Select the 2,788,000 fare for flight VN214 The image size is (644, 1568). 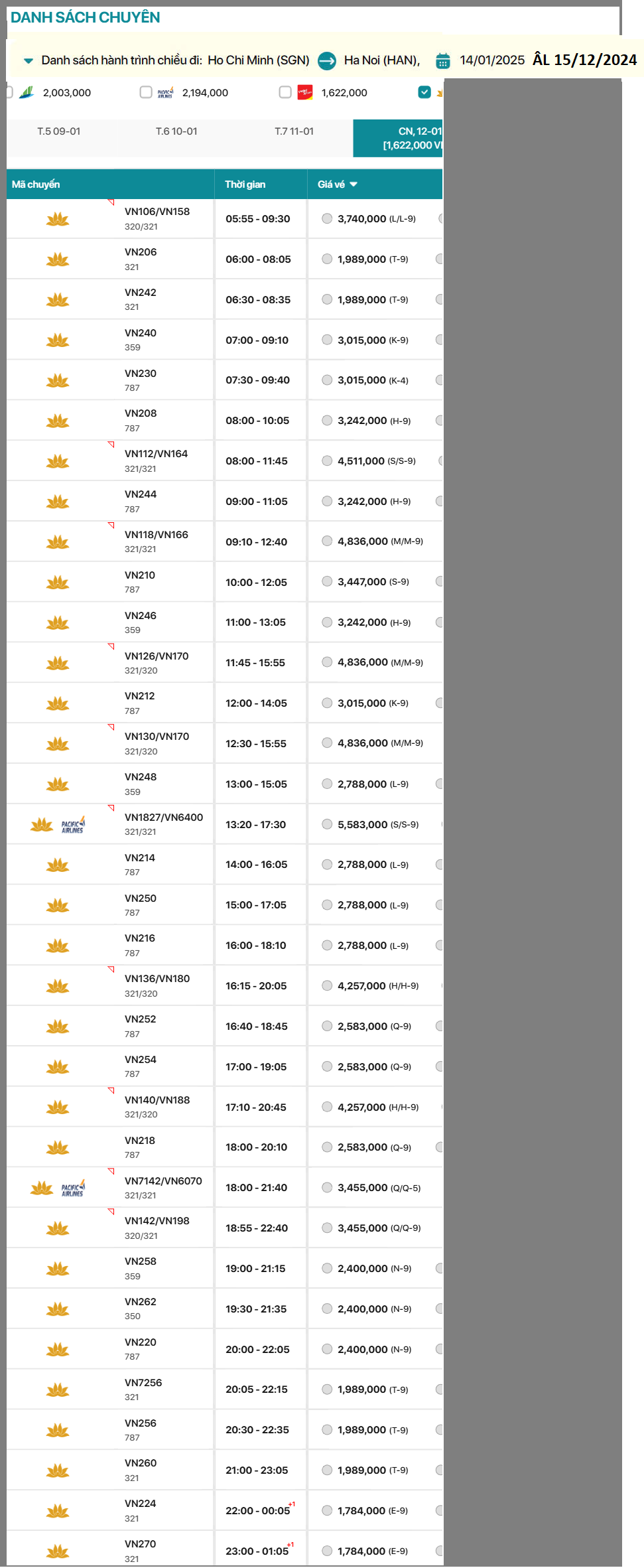point(327,864)
